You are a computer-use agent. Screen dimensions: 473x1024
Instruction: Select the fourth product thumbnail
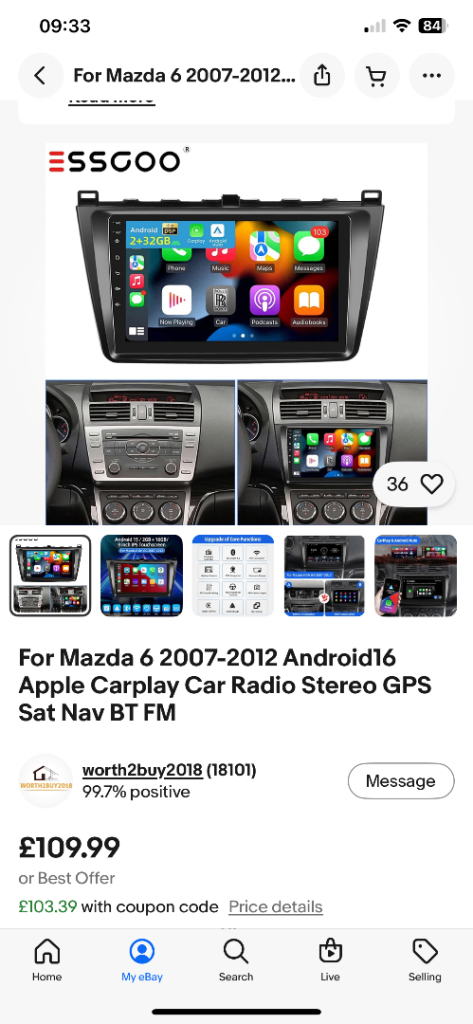(x=325, y=575)
